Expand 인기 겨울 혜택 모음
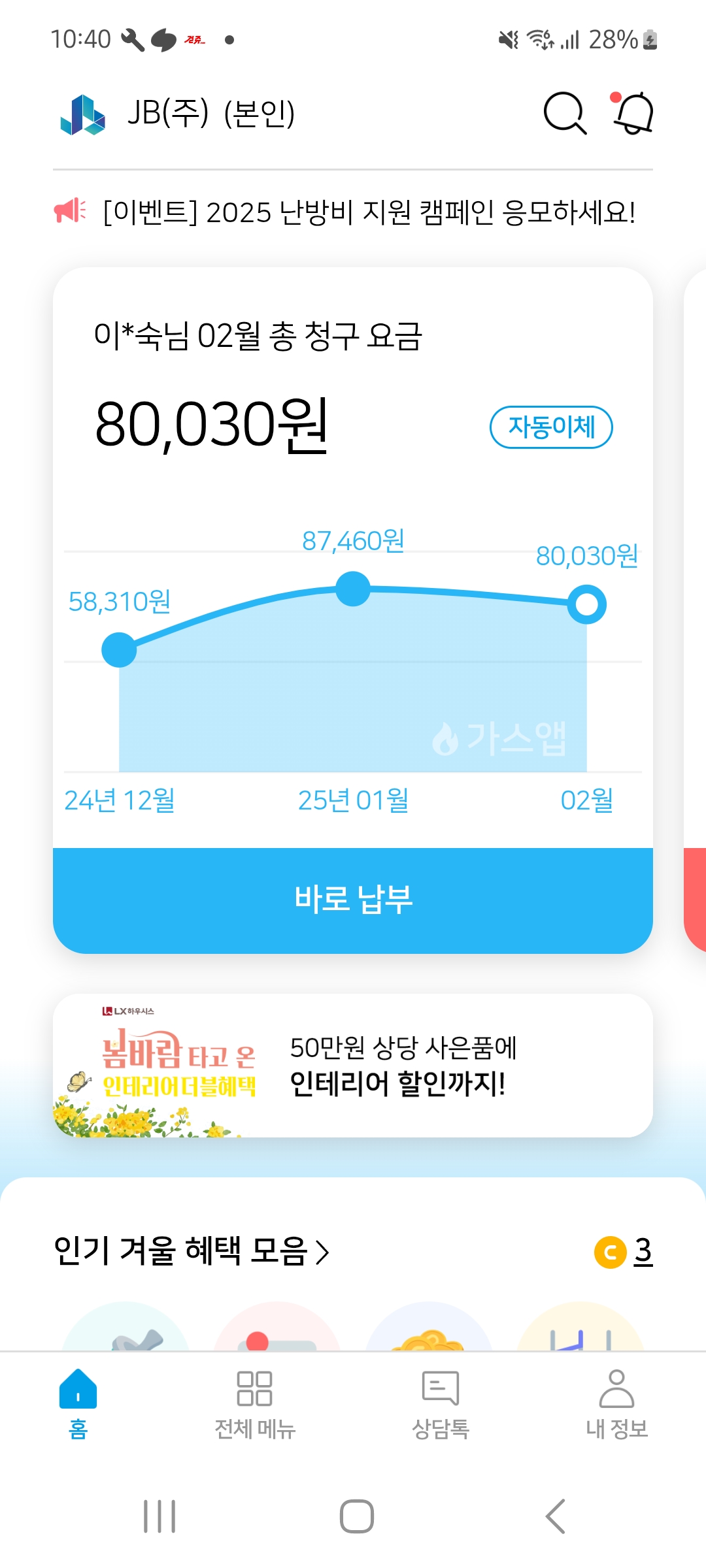The height and width of the screenshot is (1568, 706). 192,1251
